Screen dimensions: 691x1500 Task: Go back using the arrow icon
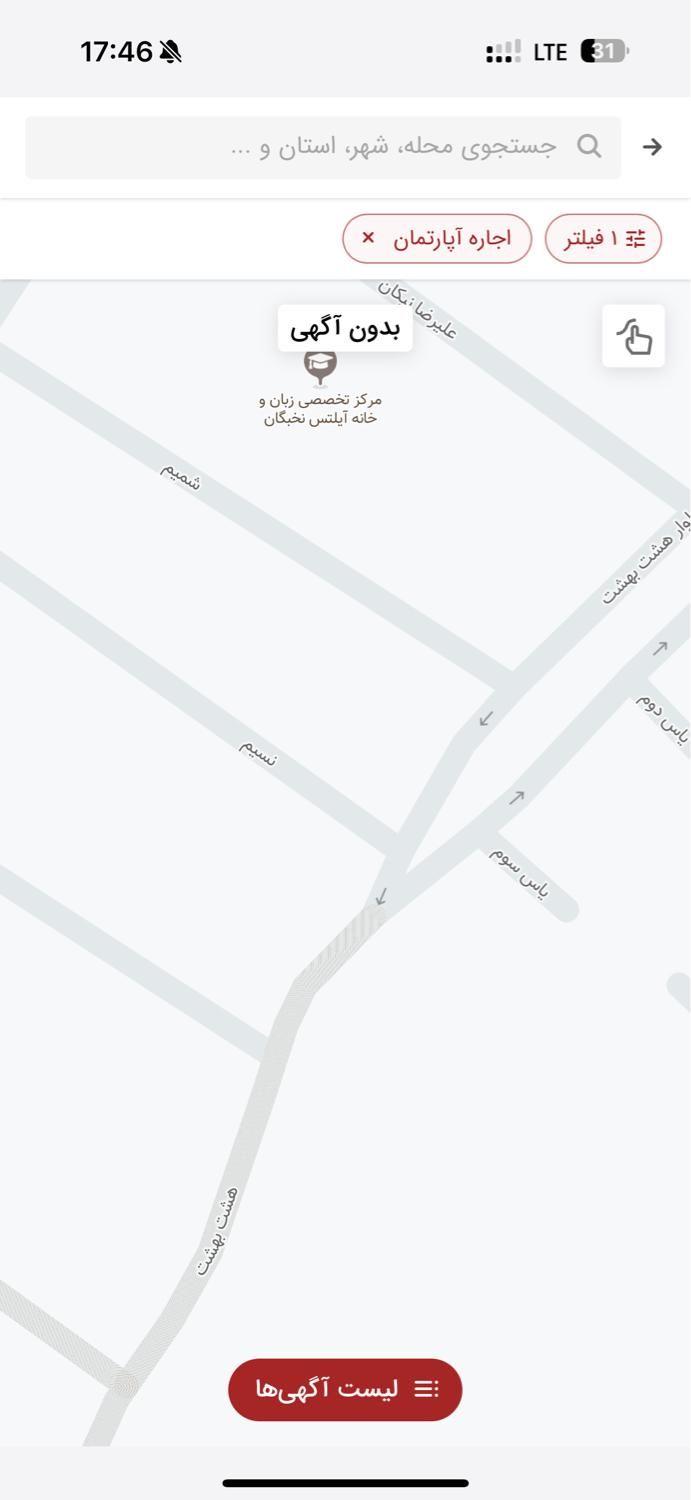pyautogui.click(x=652, y=147)
